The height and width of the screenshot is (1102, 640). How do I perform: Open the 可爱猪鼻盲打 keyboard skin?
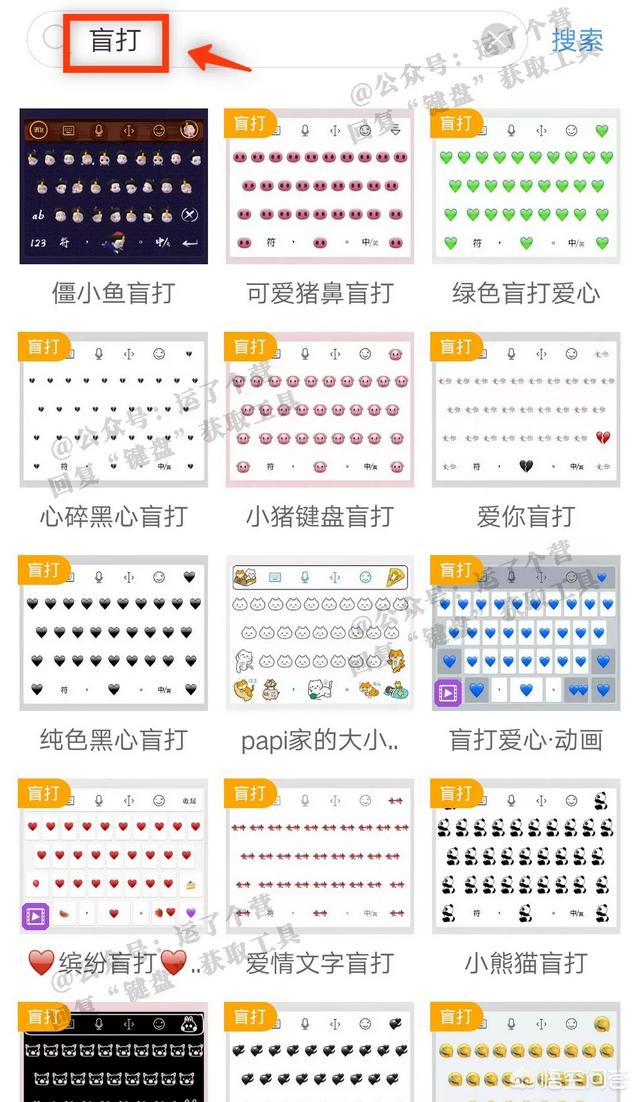(319, 187)
